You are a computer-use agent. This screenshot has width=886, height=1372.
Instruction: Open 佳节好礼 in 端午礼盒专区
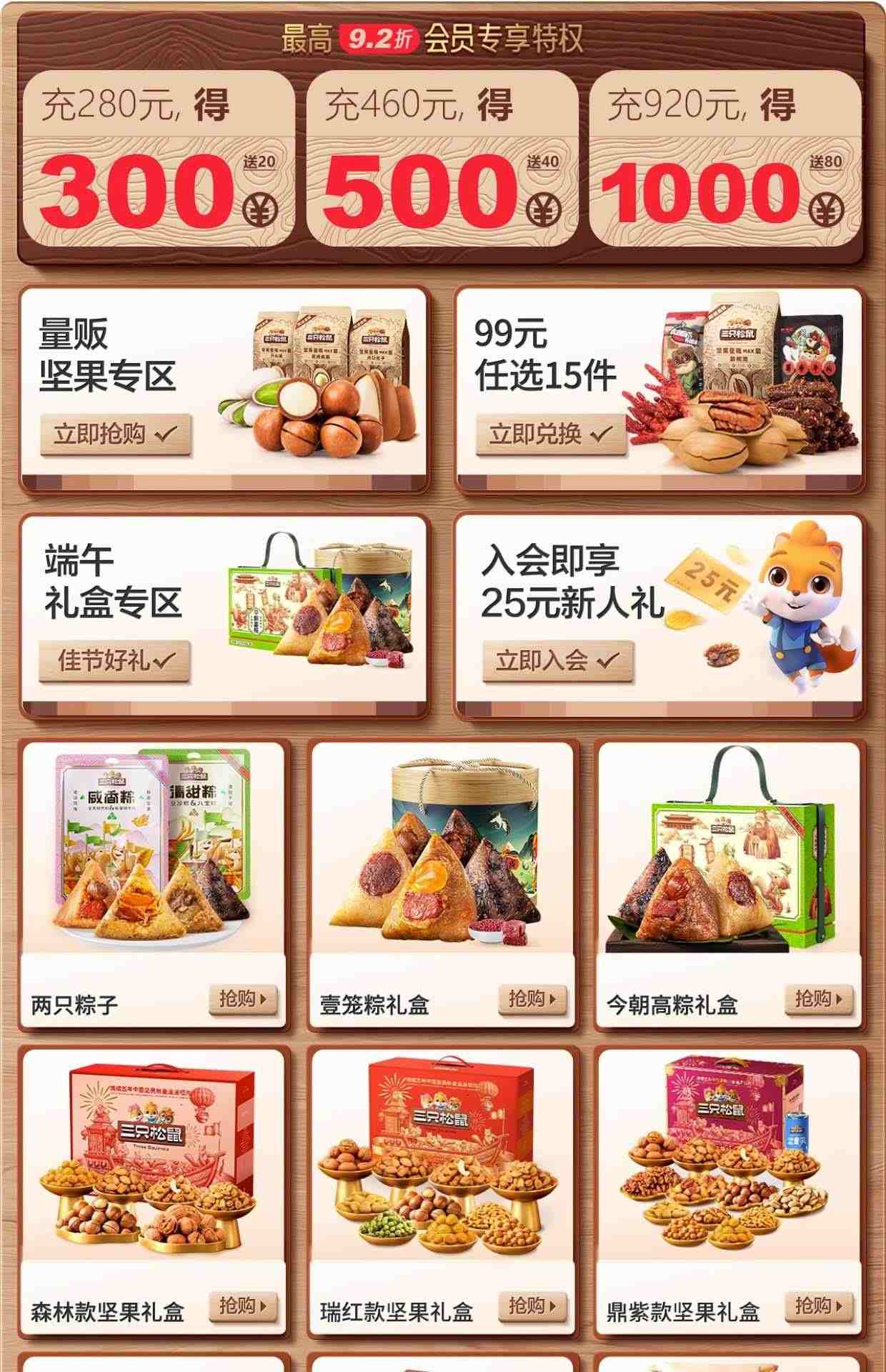(114, 660)
